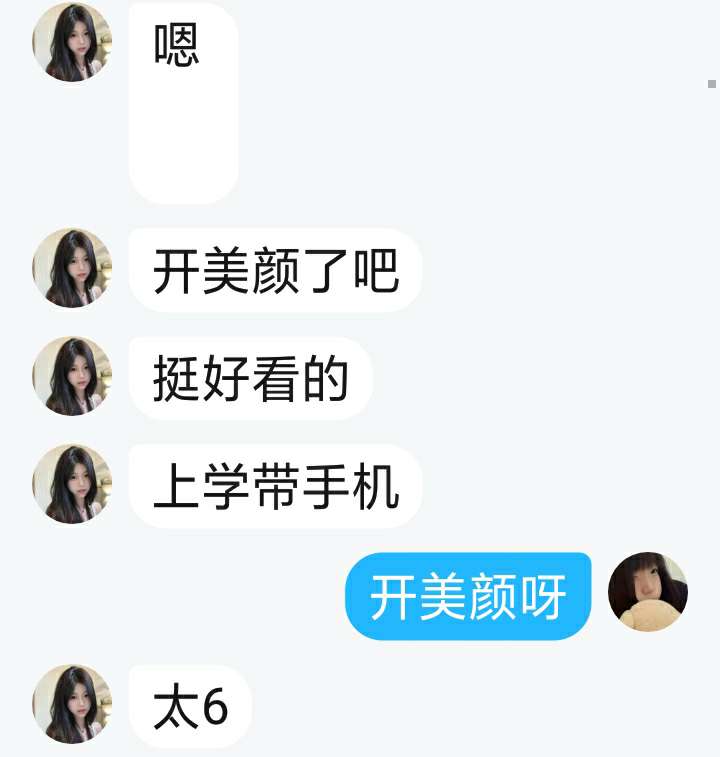Open sender's avatar beside "开美颜了吧"
The width and height of the screenshot is (720, 757).
[72, 268]
